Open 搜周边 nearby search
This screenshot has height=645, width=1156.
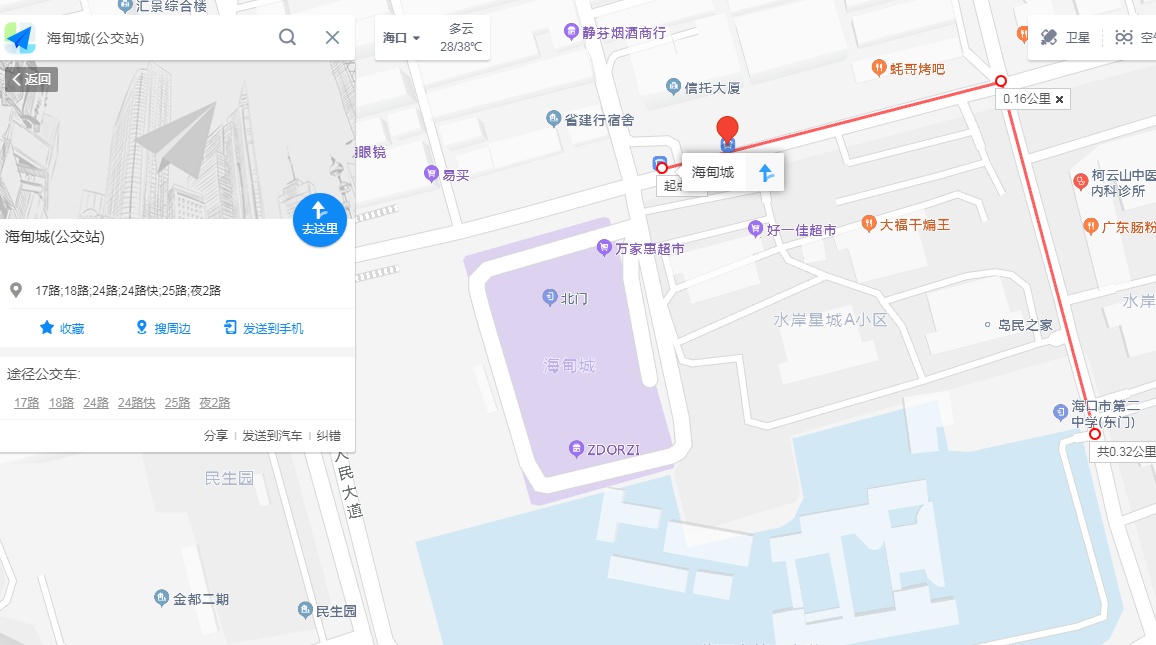(x=163, y=328)
